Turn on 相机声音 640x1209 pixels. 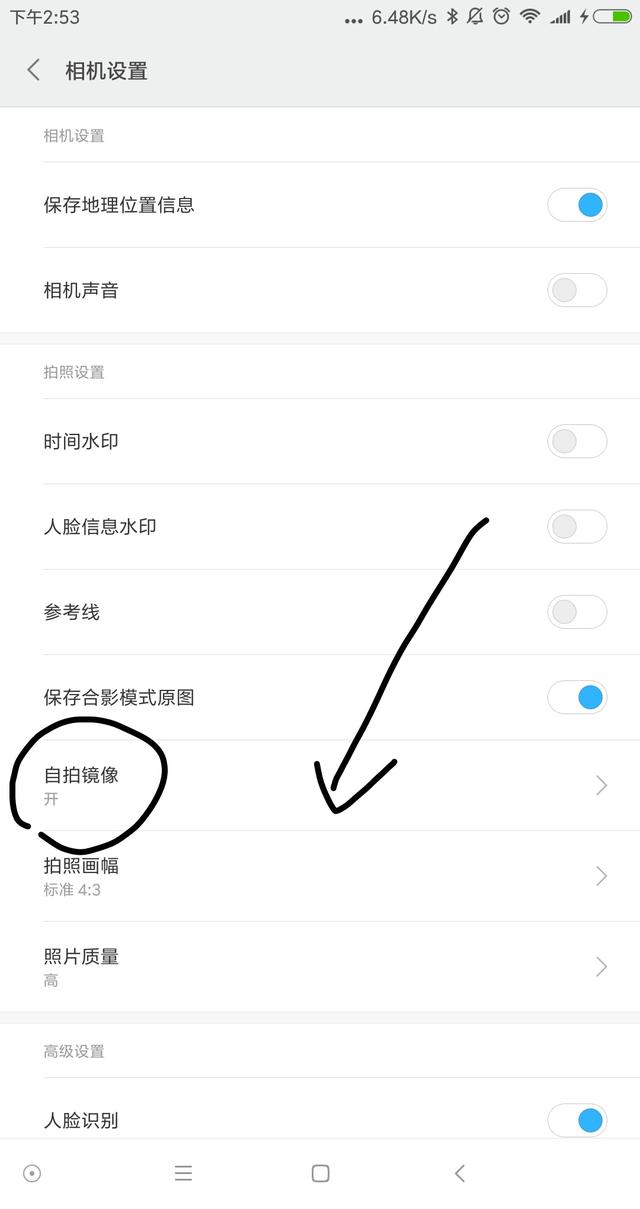(x=577, y=291)
